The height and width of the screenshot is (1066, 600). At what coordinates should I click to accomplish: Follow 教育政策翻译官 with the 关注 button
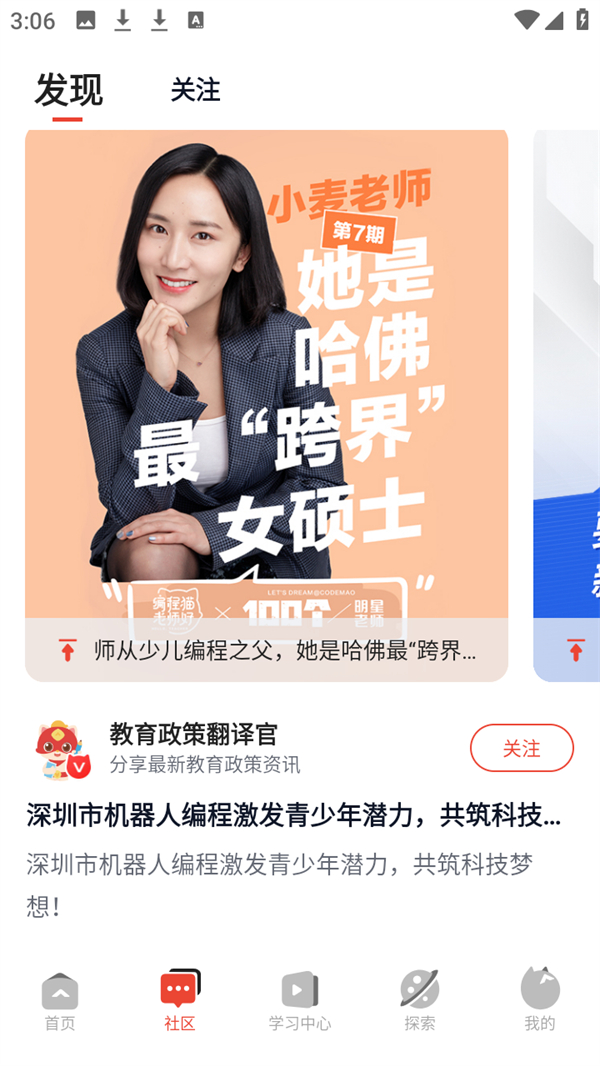tap(521, 748)
